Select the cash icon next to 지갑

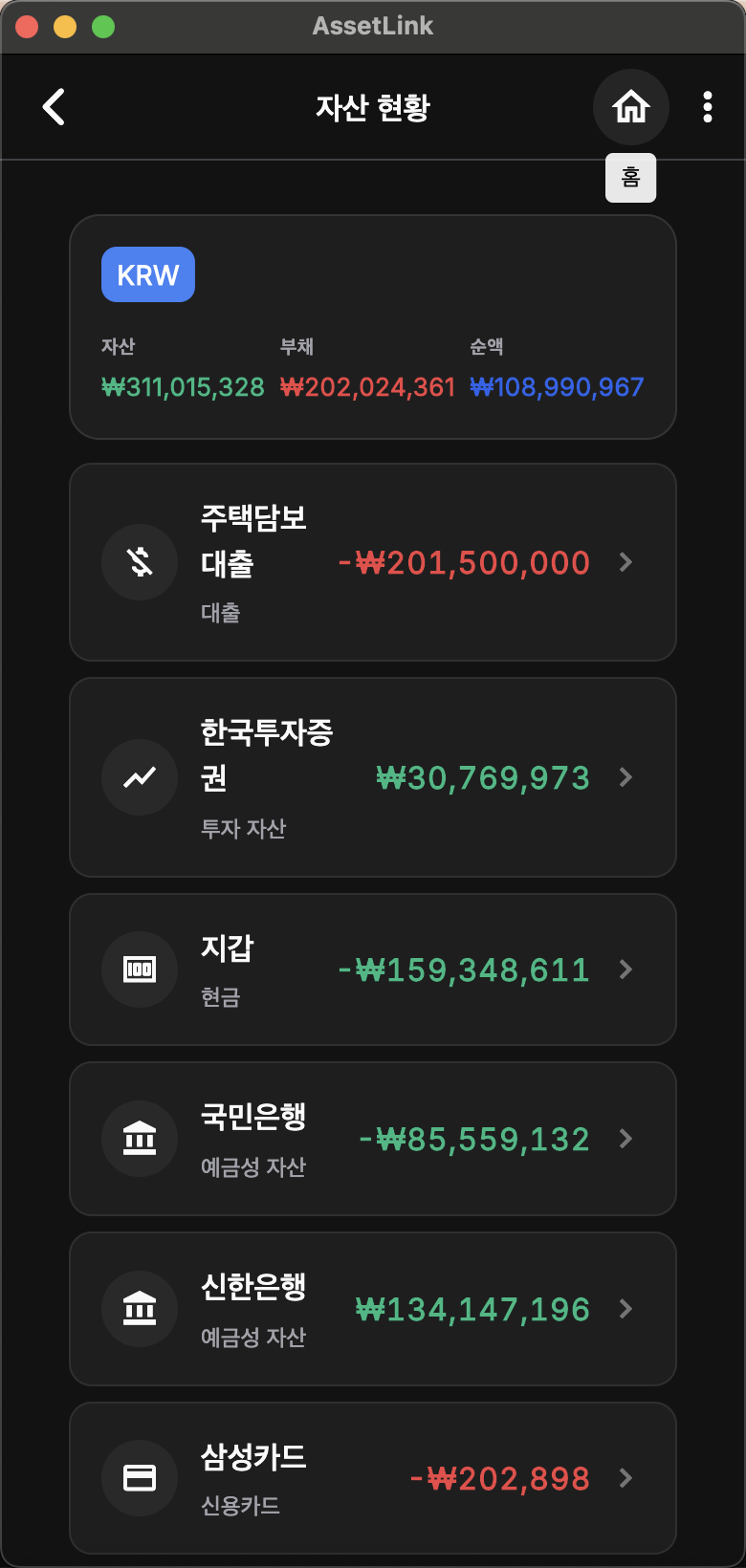(139, 969)
